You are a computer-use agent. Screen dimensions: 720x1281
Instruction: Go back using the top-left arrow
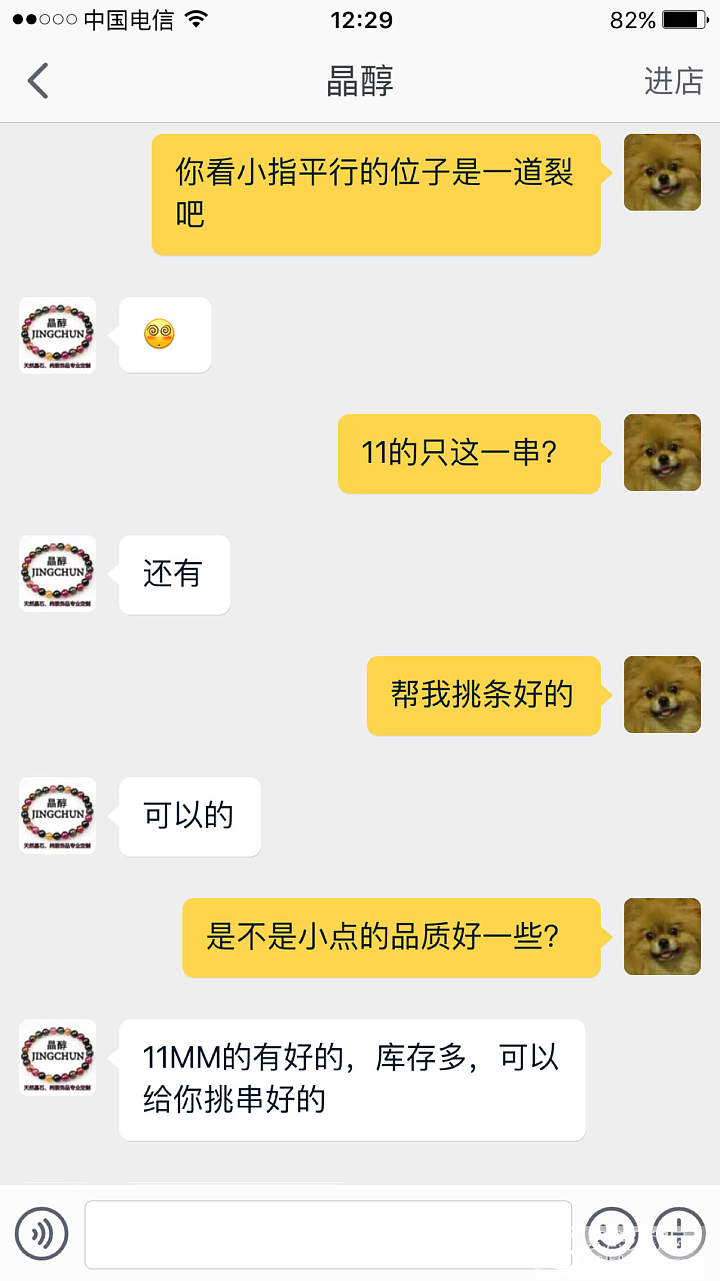[38, 81]
